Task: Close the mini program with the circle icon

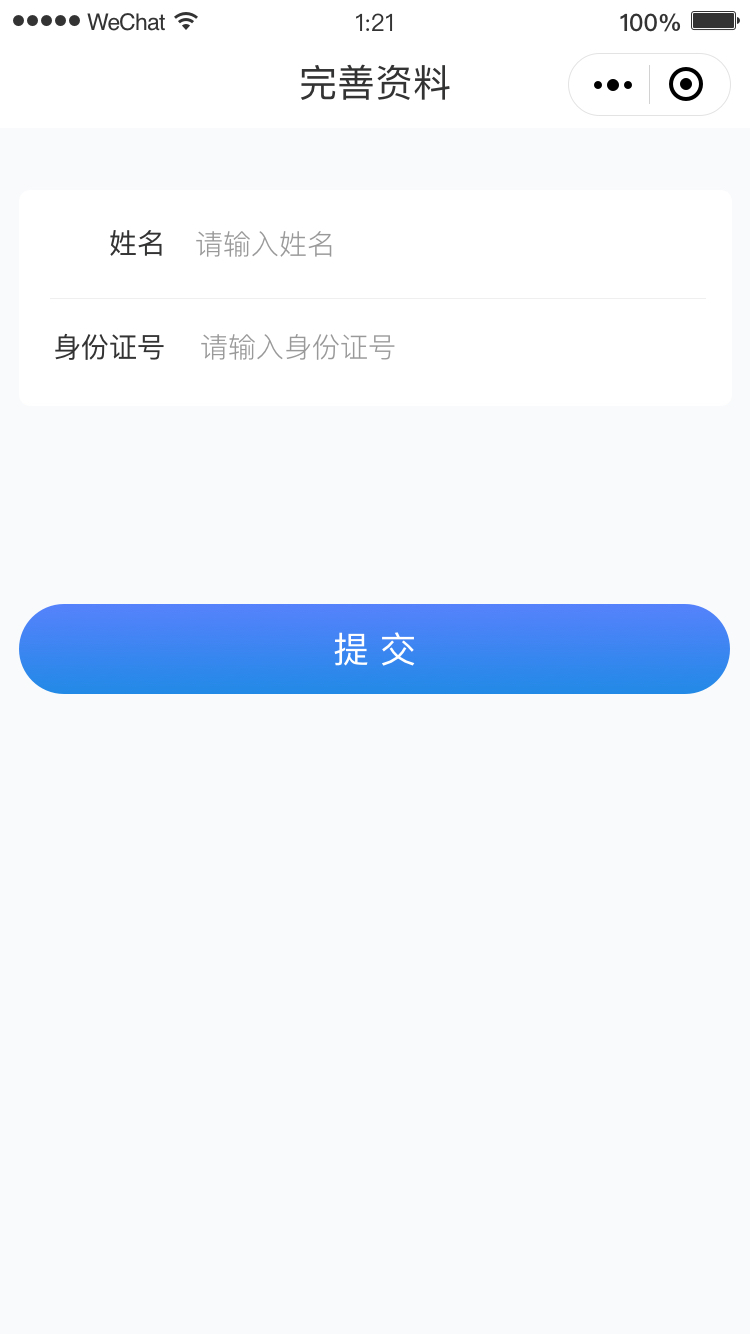Action: 686,85
